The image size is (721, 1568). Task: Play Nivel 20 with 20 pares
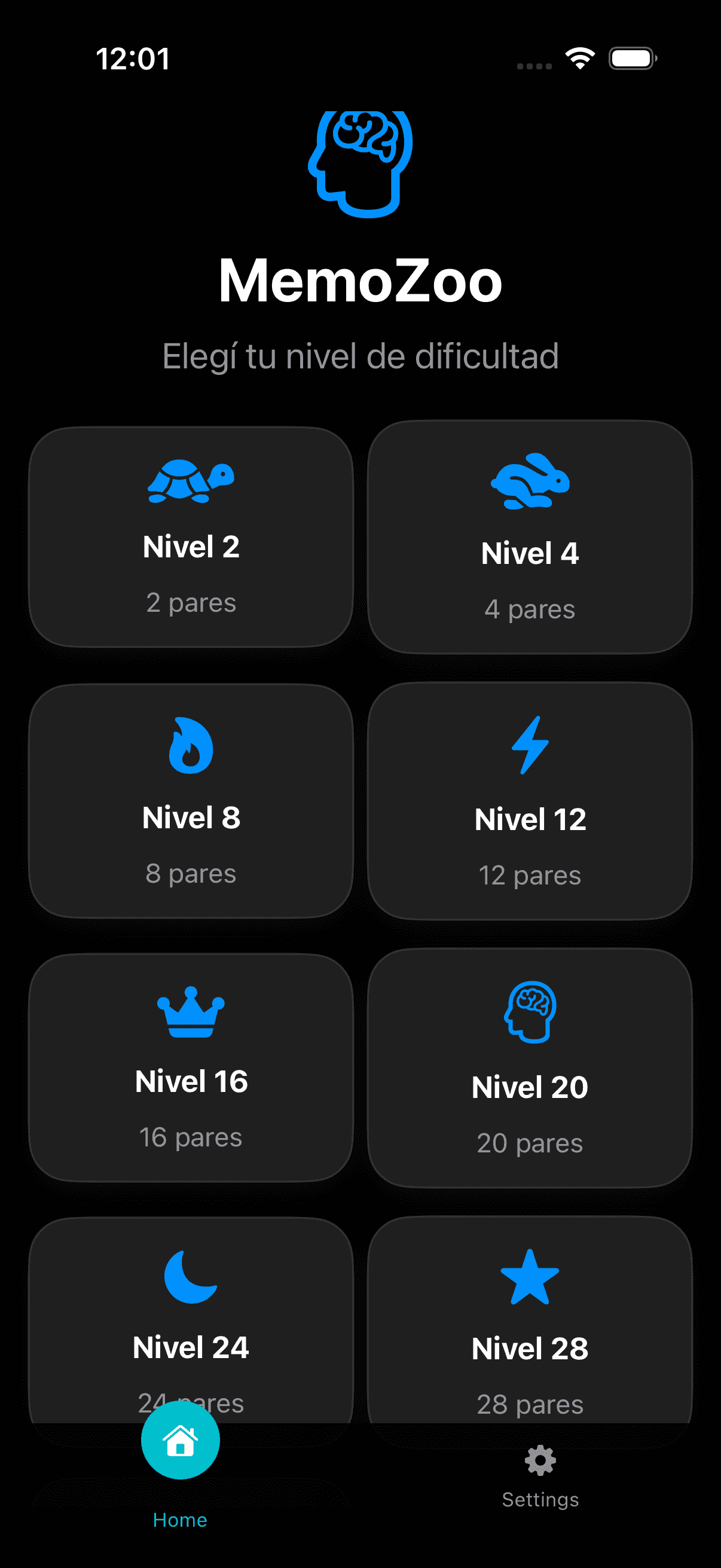point(529,1067)
